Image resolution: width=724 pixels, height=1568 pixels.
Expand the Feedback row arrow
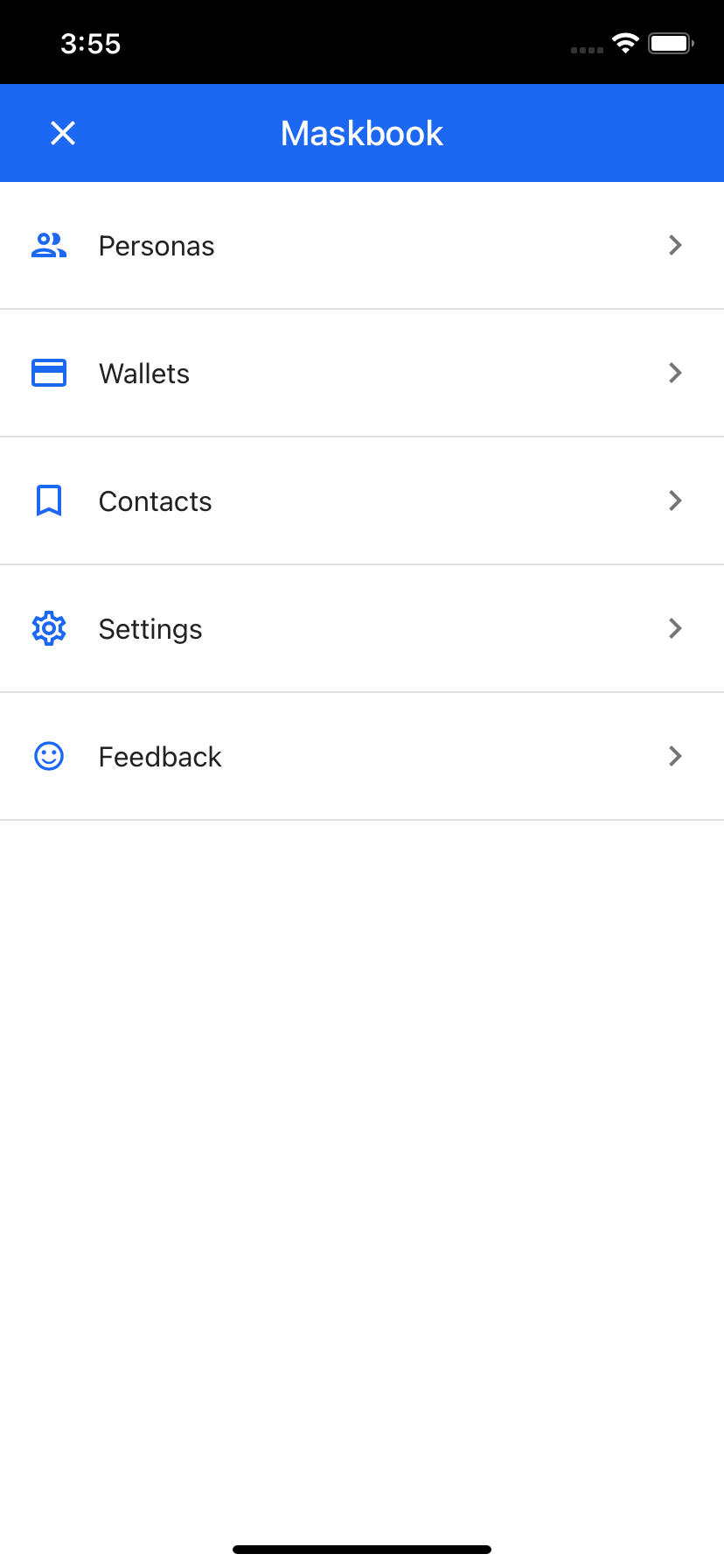coord(674,756)
